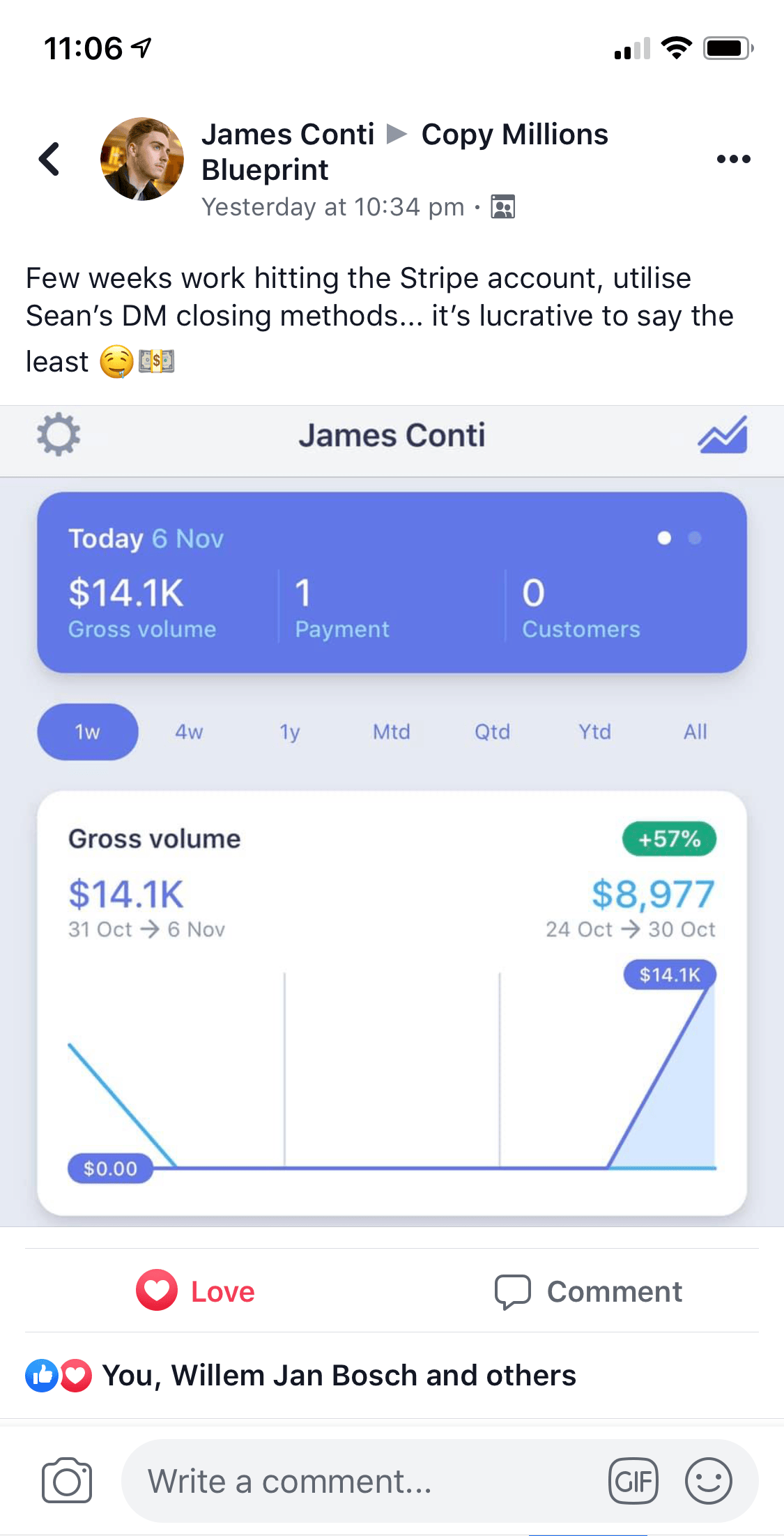
Task: Attach a photo via the camera icon
Action: coord(67,1480)
